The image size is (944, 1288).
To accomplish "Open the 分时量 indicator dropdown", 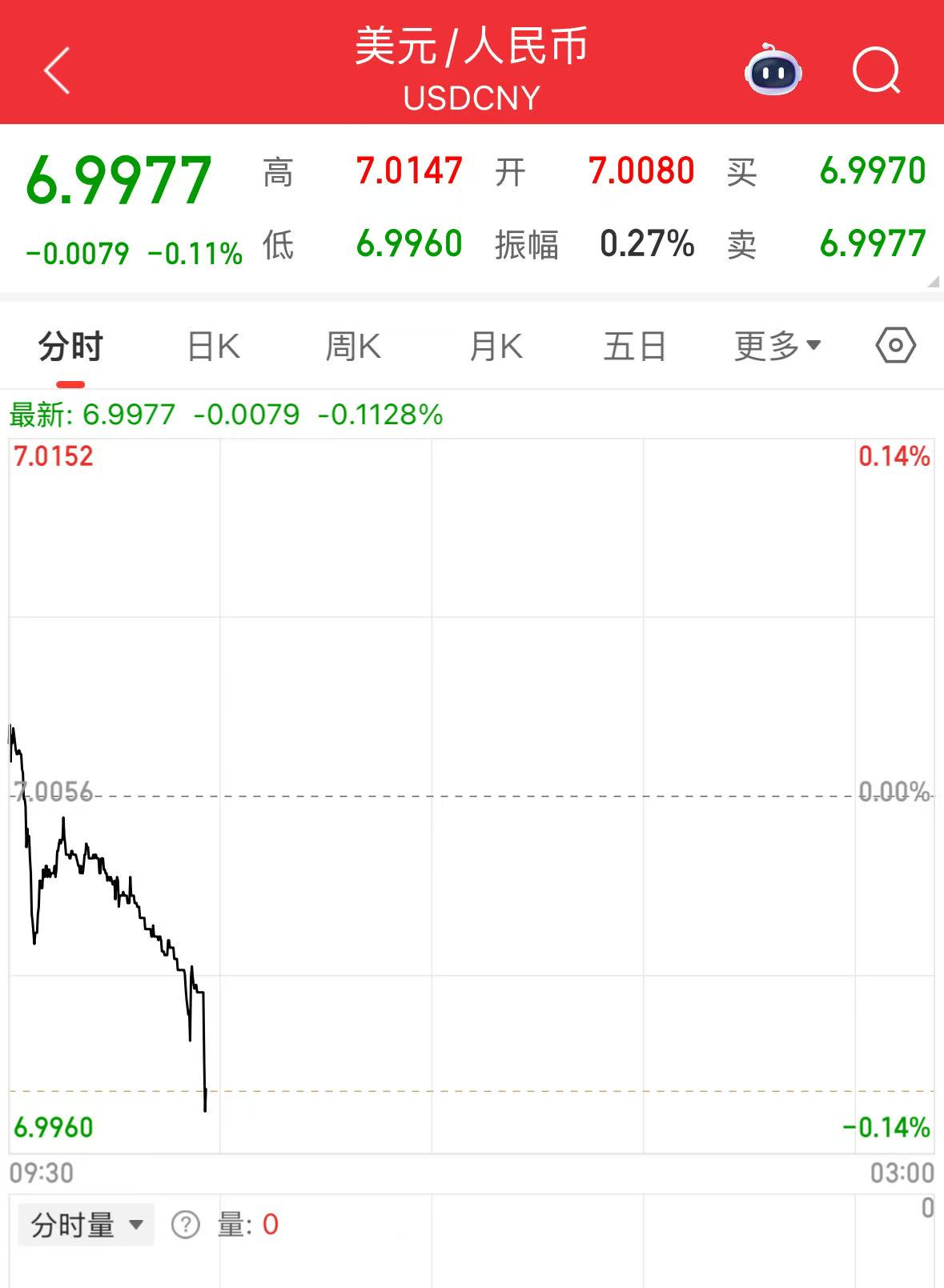I will click(86, 1225).
